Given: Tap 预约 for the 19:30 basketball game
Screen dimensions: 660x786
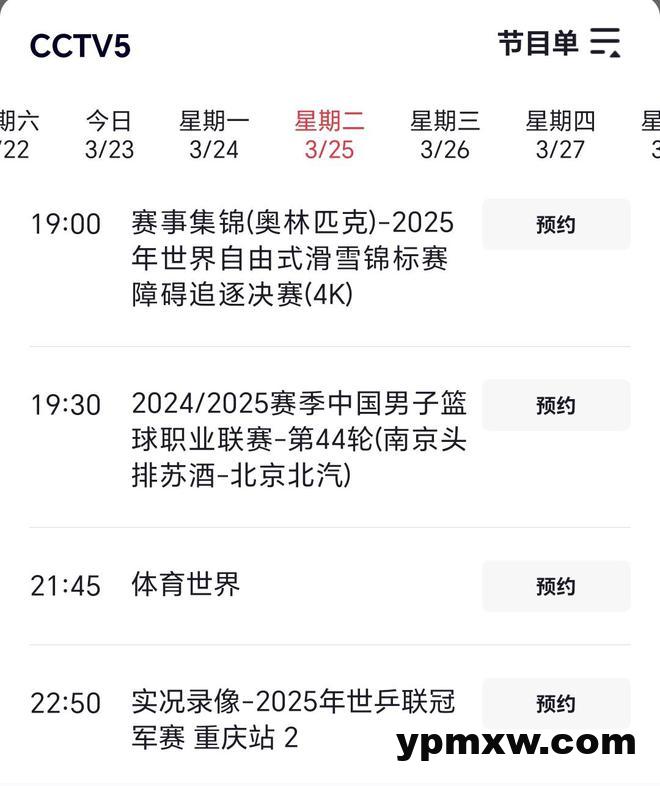Looking at the screenshot, I should [556, 405].
